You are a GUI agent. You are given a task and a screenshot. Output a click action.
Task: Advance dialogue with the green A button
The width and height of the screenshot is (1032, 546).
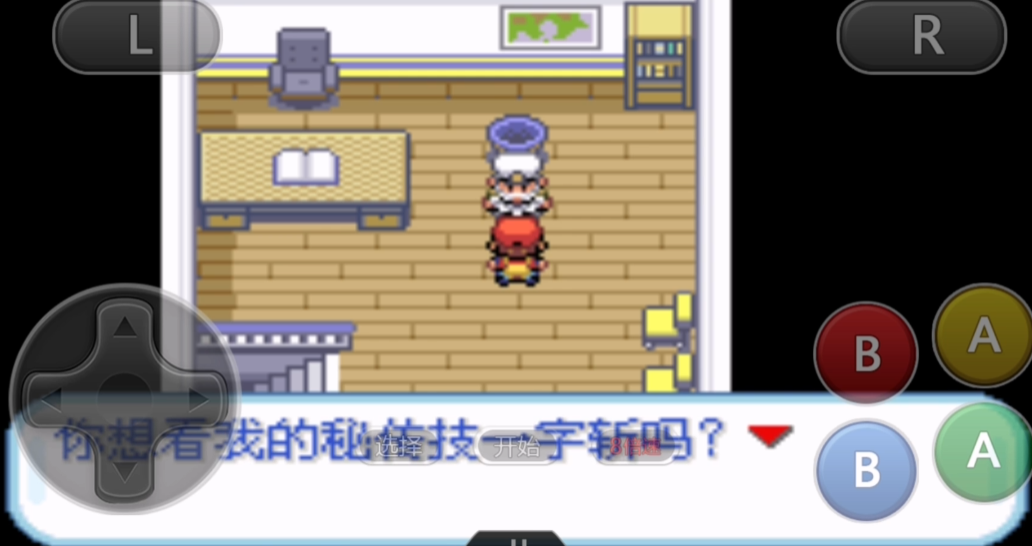982,452
